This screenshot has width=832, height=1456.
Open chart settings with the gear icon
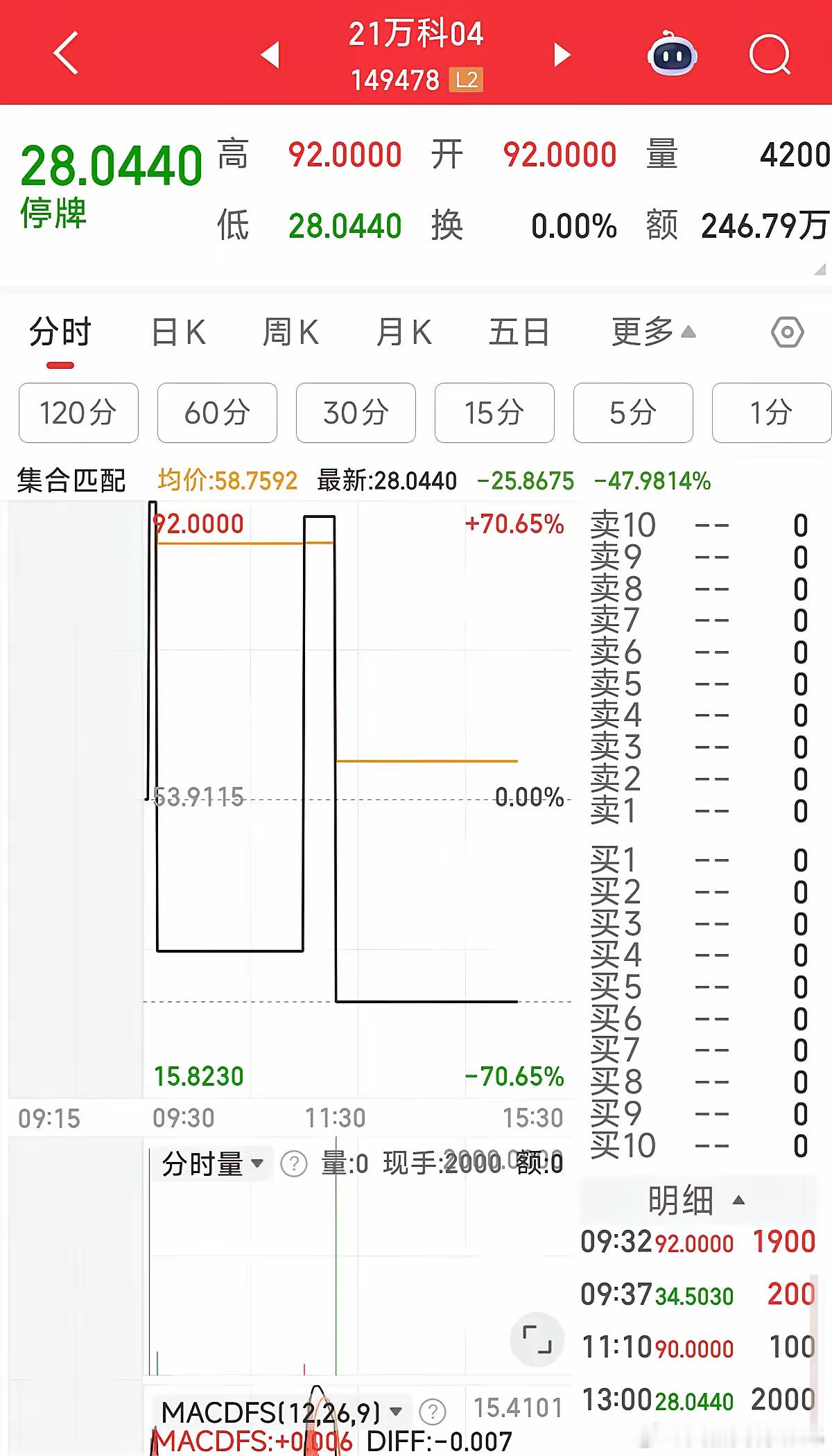coord(788,333)
